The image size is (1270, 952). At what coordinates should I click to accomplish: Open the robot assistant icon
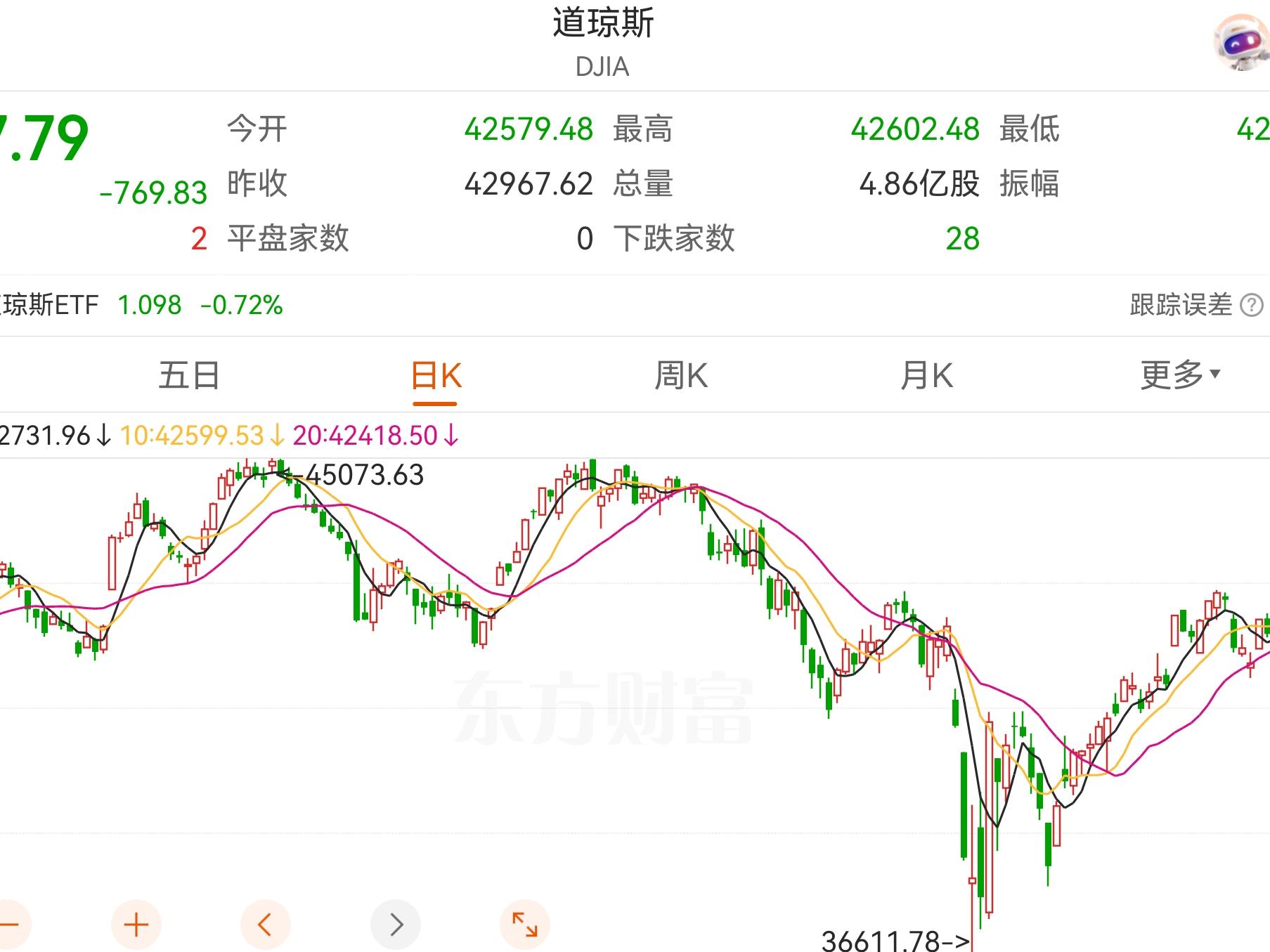pyautogui.click(x=1241, y=44)
